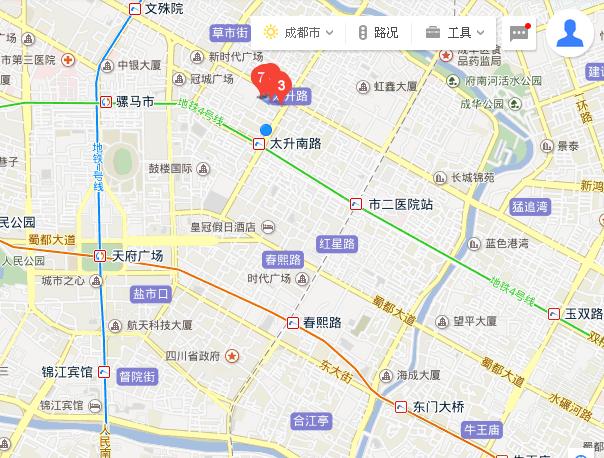
Task: Select the 文殊院 metro station
Action: [136, 9]
